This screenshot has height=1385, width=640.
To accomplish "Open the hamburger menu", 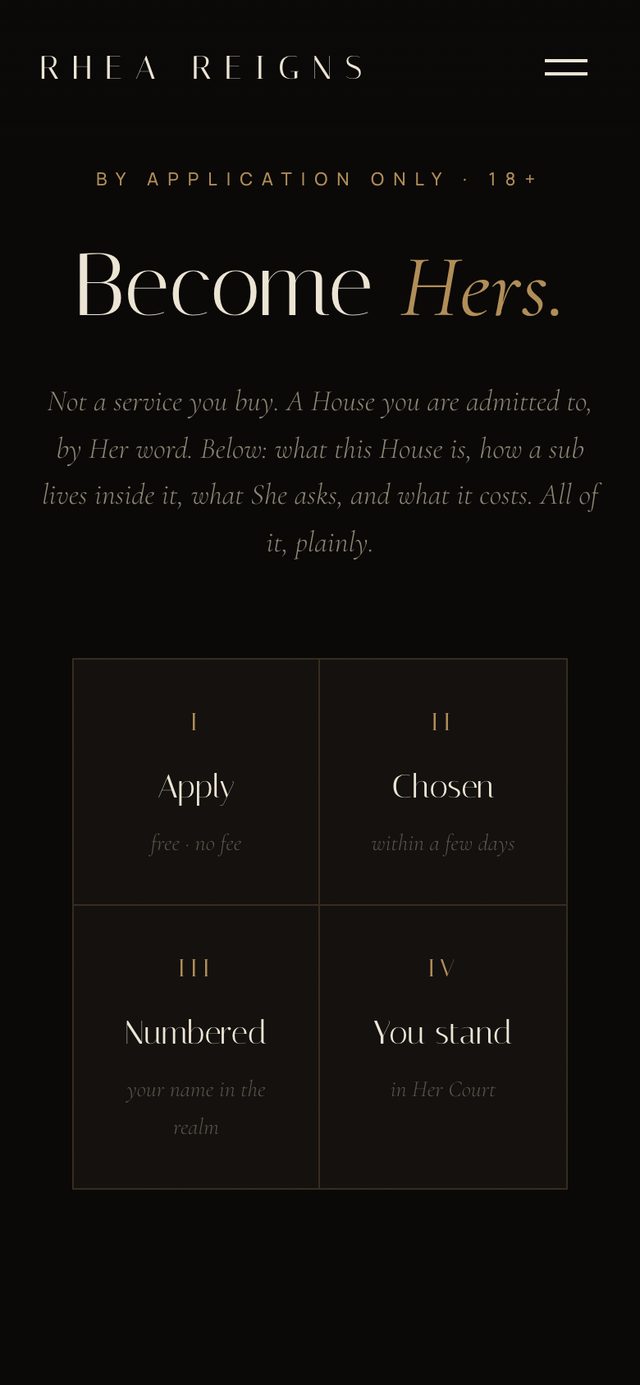I will point(566,67).
